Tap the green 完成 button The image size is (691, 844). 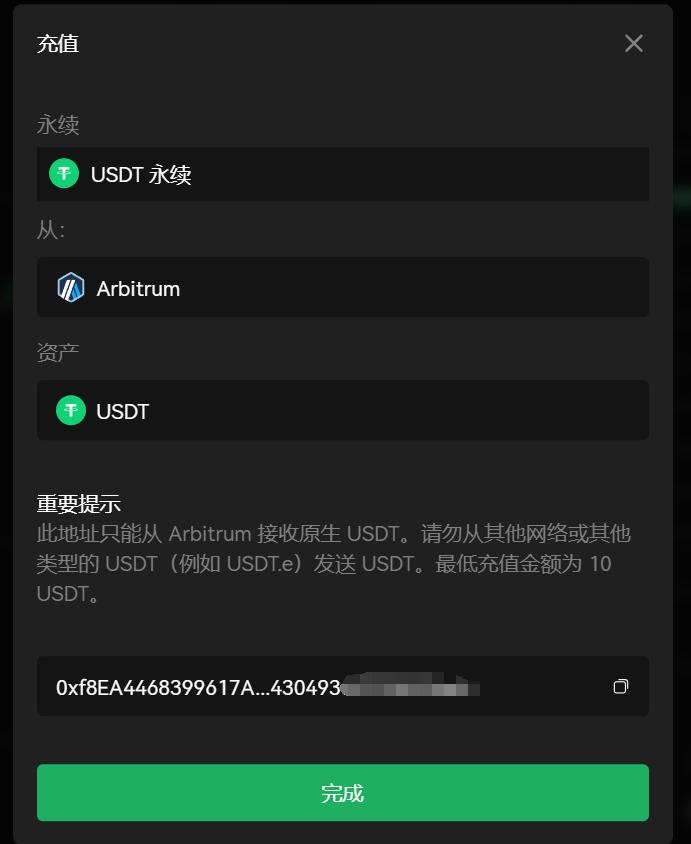tap(342, 793)
